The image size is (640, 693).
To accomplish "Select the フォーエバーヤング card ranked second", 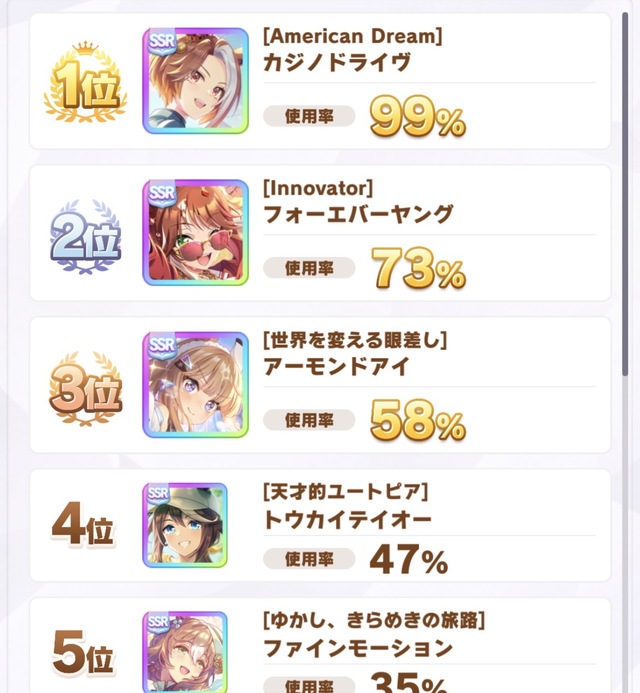I will pos(195,233).
